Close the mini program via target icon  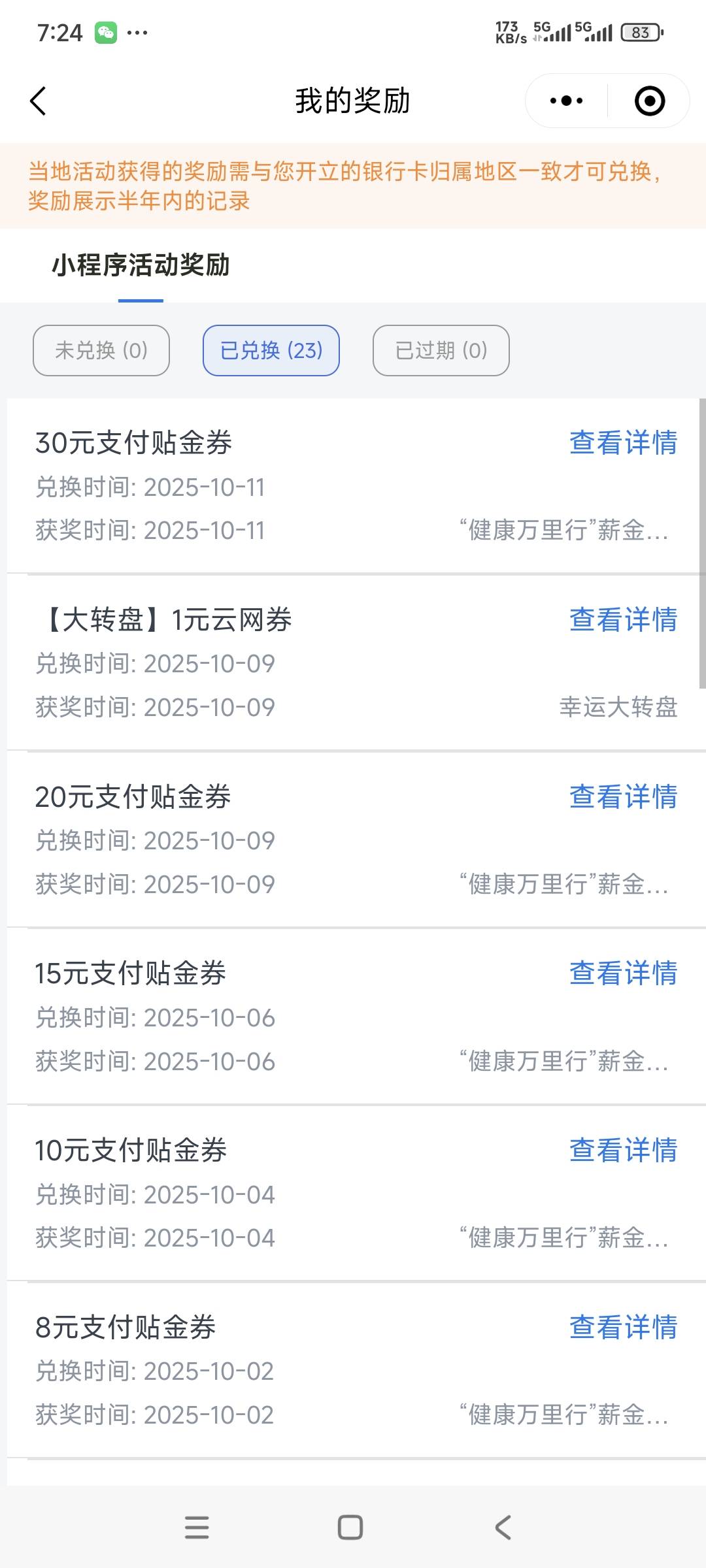tap(649, 101)
